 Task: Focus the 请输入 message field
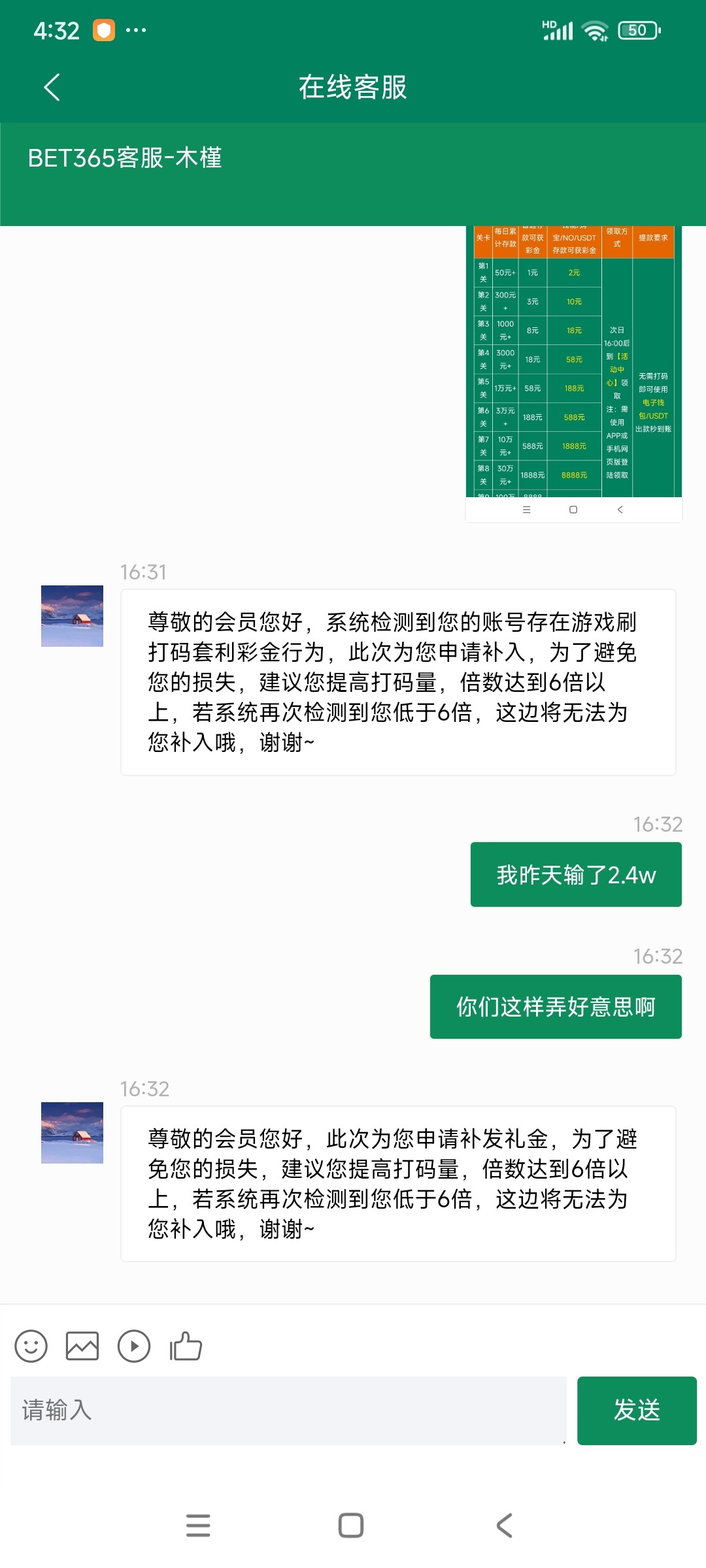tap(288, 1411)
